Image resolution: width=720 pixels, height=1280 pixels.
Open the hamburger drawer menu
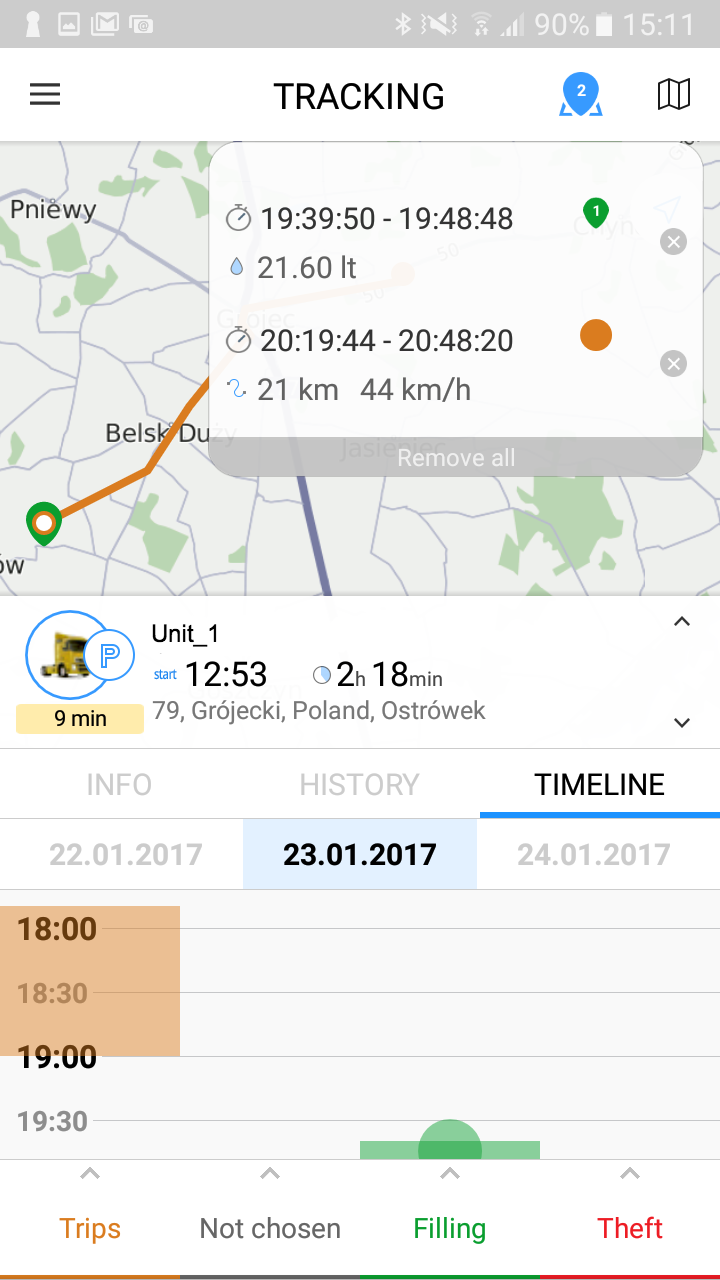[x=45, y=95]
